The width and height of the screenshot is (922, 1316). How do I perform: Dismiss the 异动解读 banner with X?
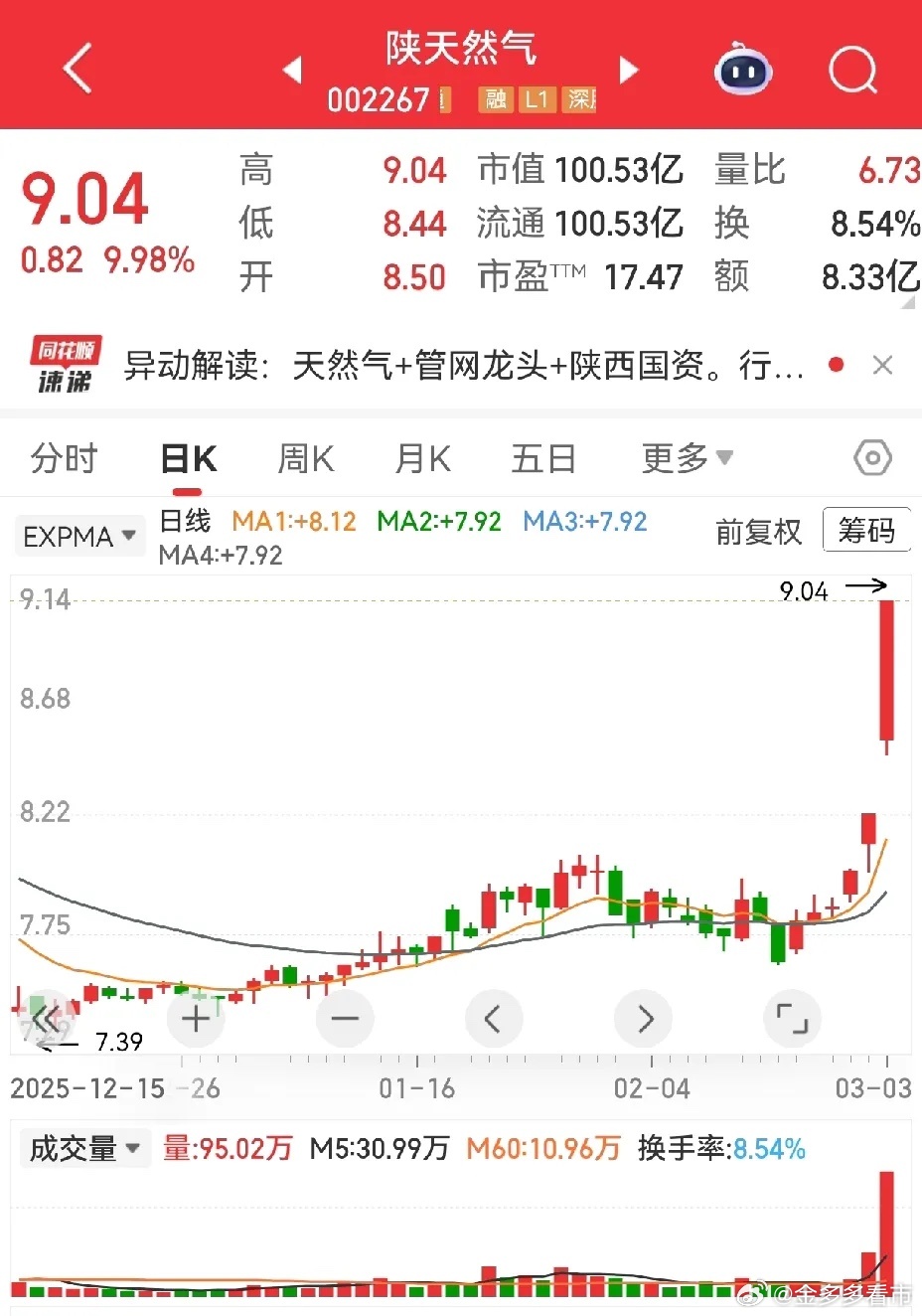coord(882,365)
